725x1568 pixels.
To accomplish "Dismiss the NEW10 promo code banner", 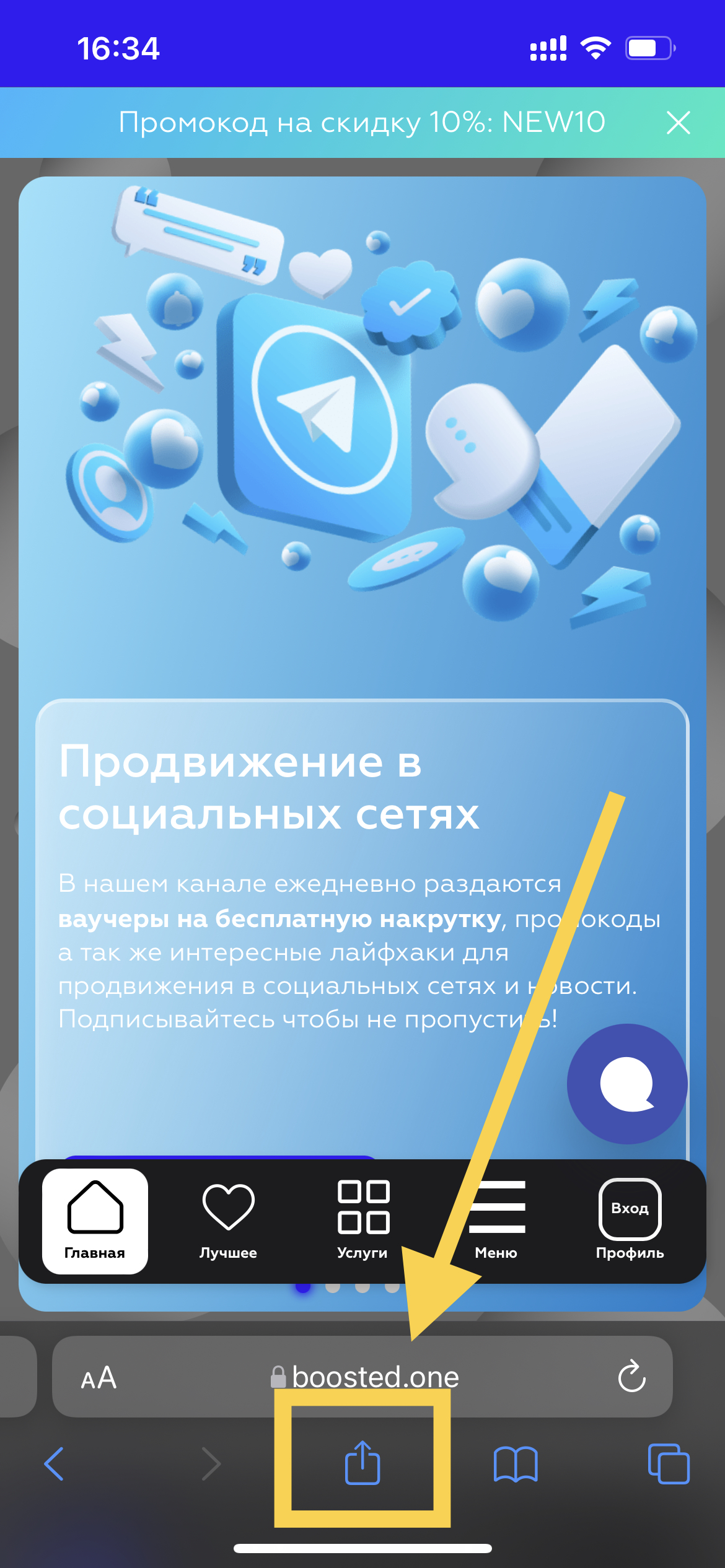I will click(x=679, y=123).
